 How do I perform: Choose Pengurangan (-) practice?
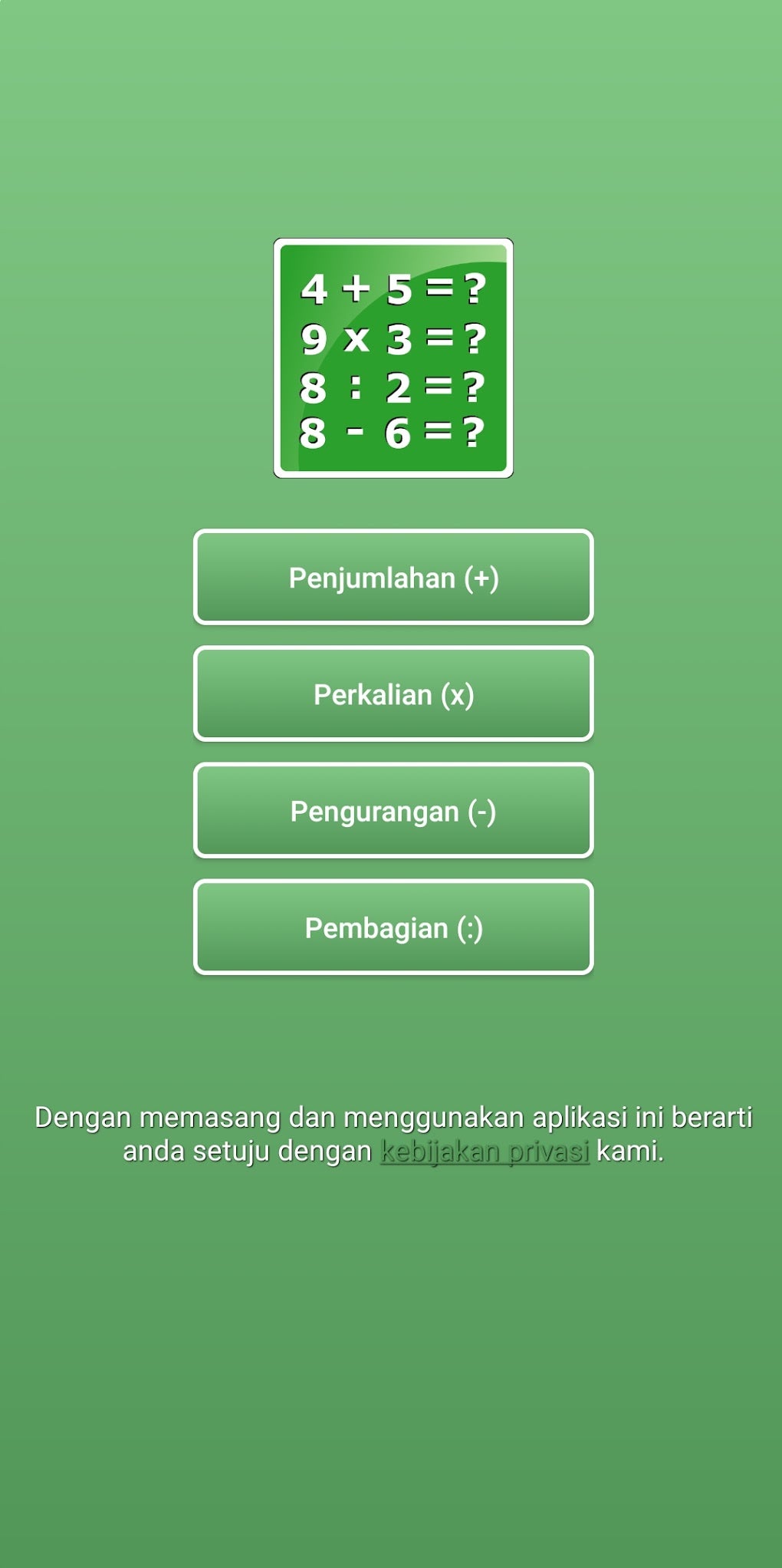click(x=393, y=811)
